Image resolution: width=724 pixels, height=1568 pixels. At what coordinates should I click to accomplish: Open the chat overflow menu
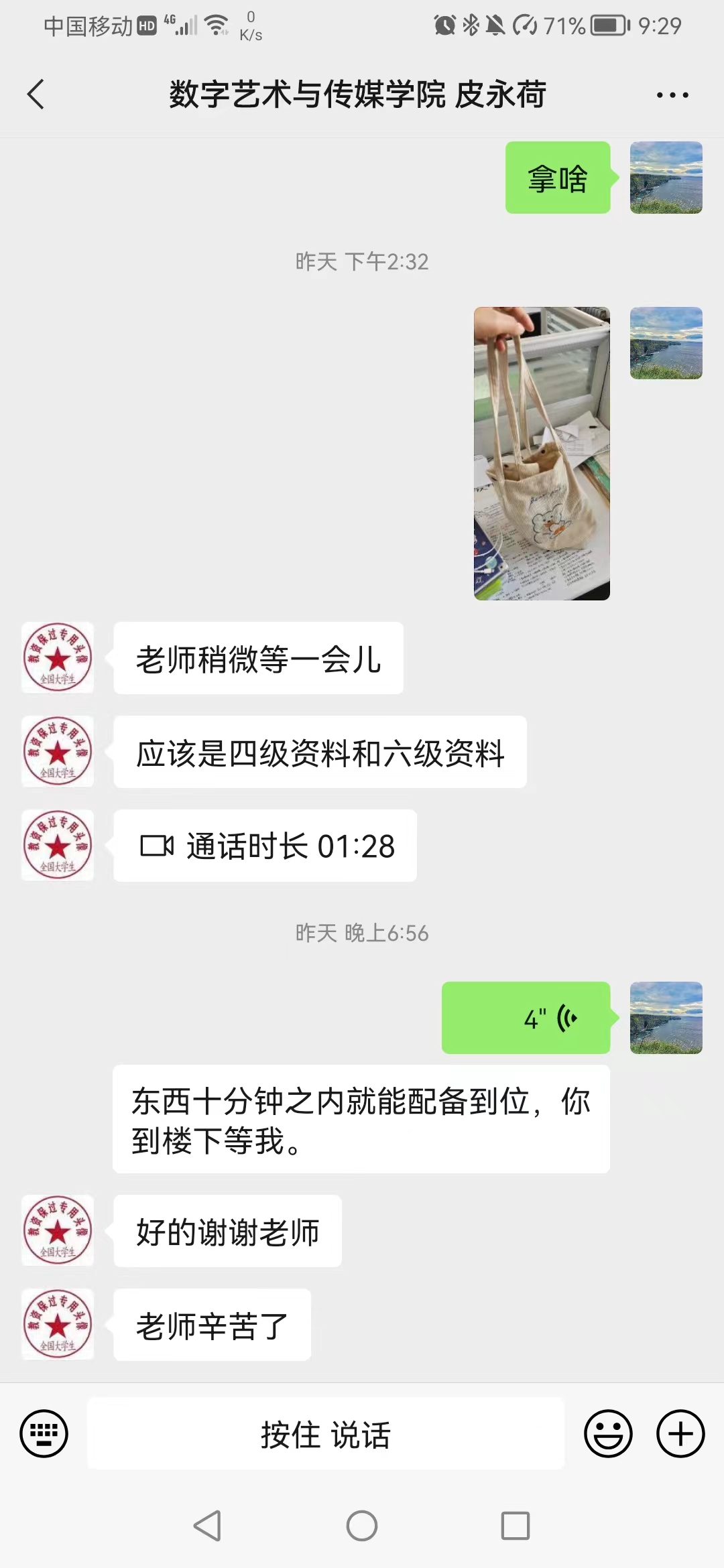click(672, 95)
